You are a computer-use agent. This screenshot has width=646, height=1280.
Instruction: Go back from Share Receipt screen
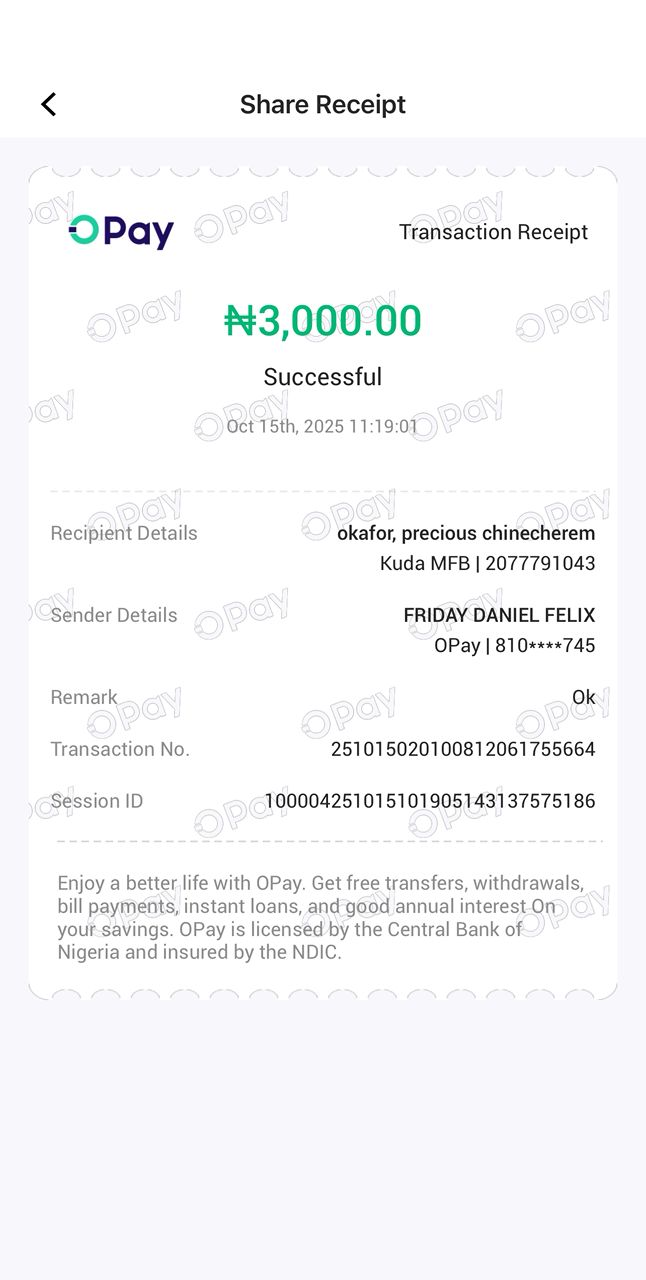pyautogui.click(x=48, y=104)
